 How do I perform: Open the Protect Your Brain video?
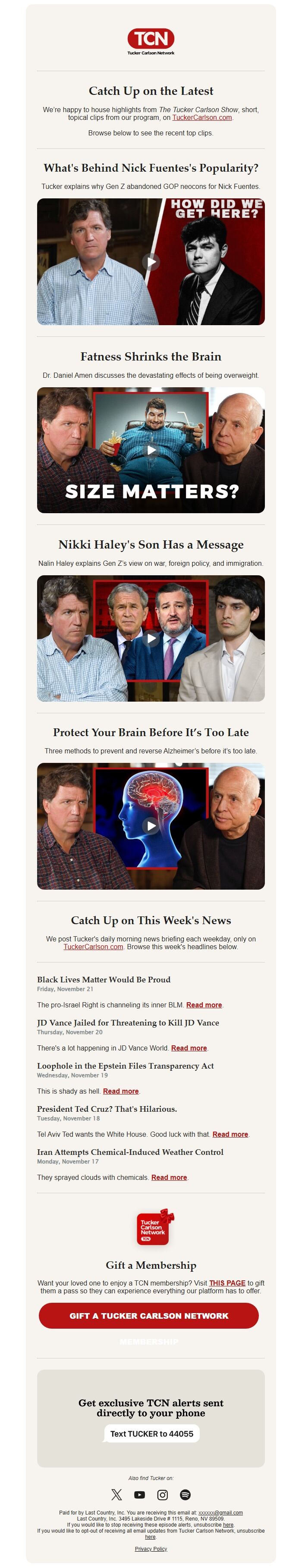point(151,825)
